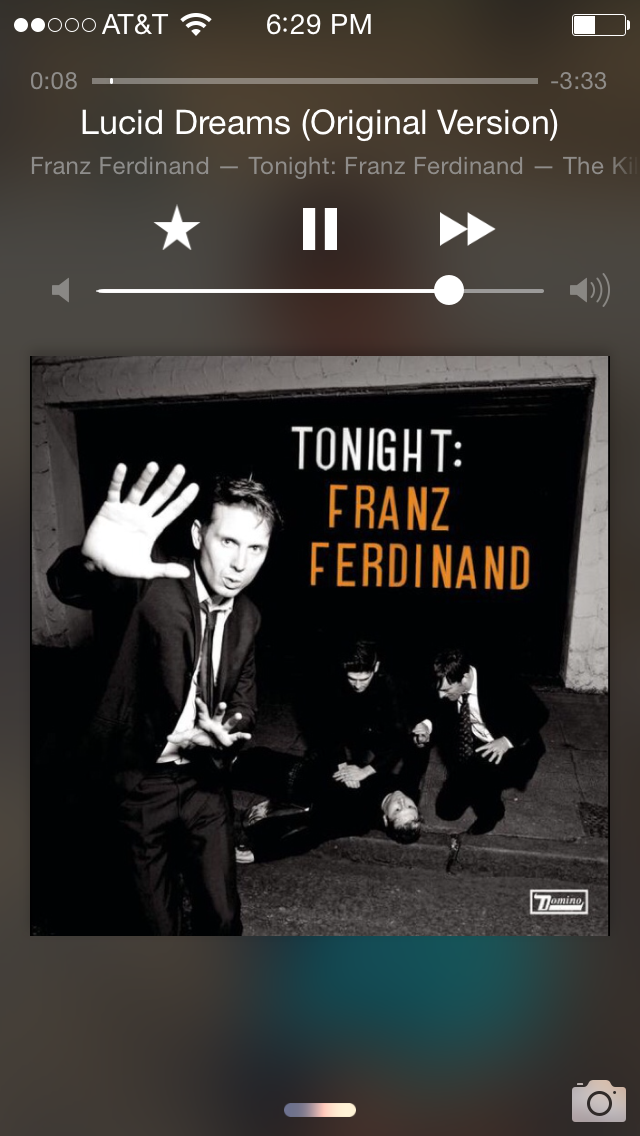640x1136 pixels.
Task: Tap the star icon to favorite the song
Action: point(177,230)
